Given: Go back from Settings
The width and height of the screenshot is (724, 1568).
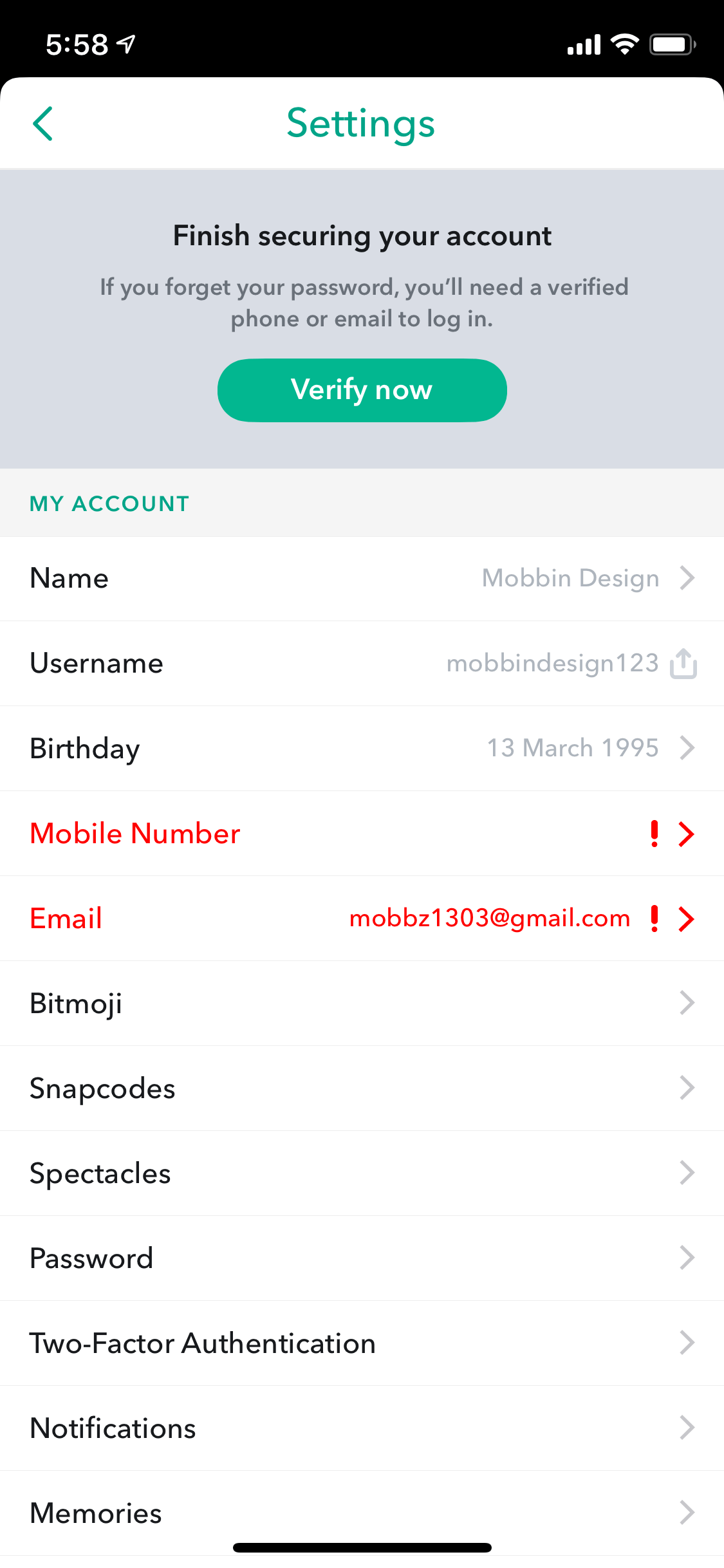Looking at the screenshot, I should (43, 124).
